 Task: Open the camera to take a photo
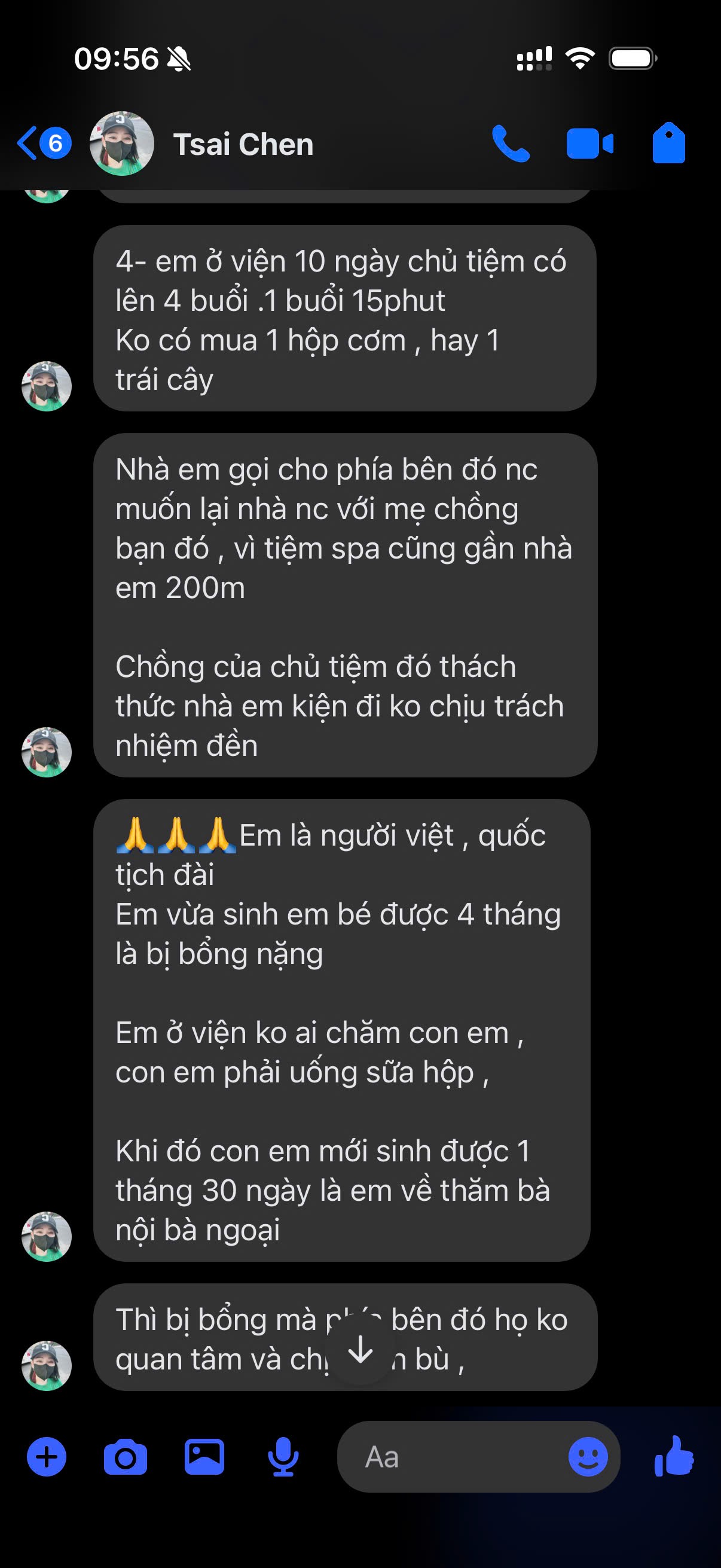(126, 1457)
